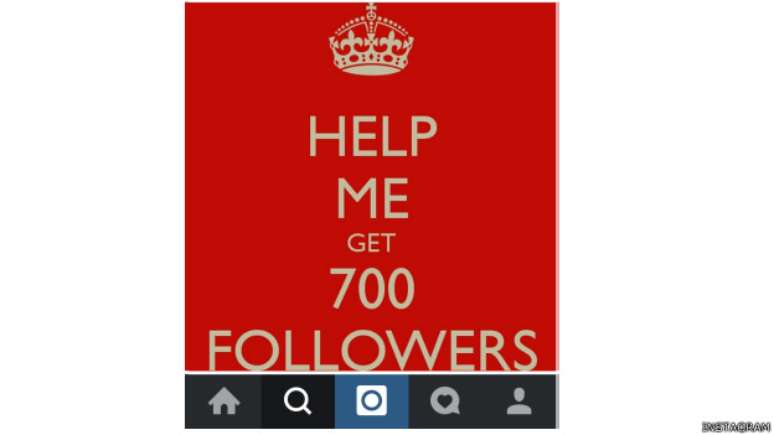Go to the Instagram home feed

224,402
